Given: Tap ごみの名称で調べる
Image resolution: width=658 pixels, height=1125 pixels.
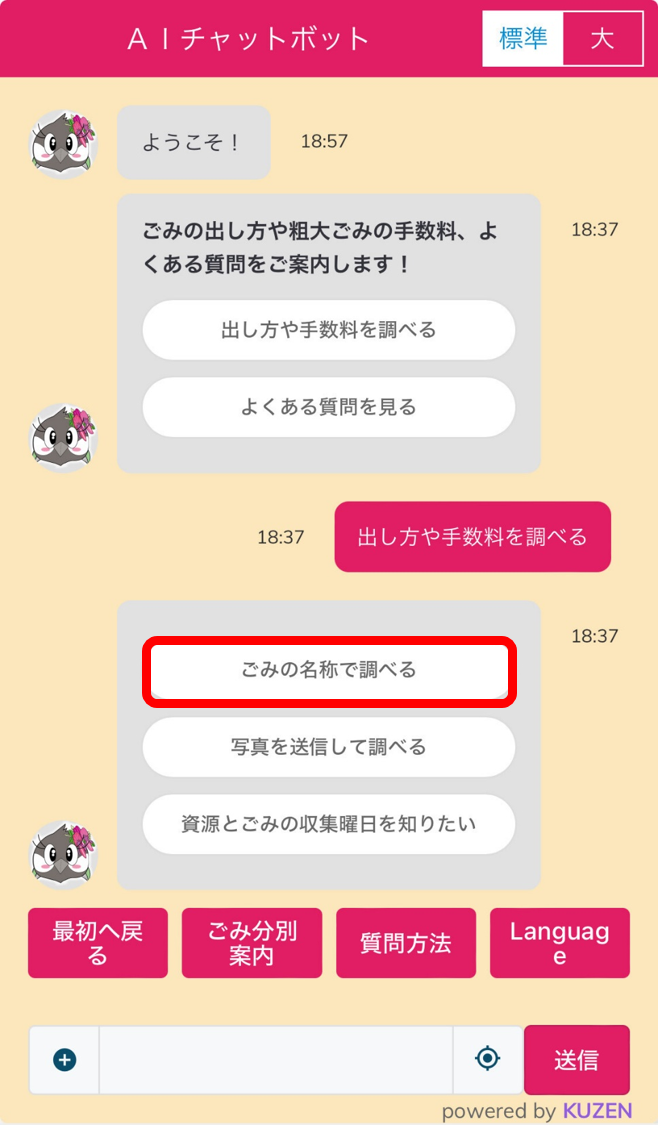Looking at the screenshot, I should pyautogui.click(x=329, y=670).
